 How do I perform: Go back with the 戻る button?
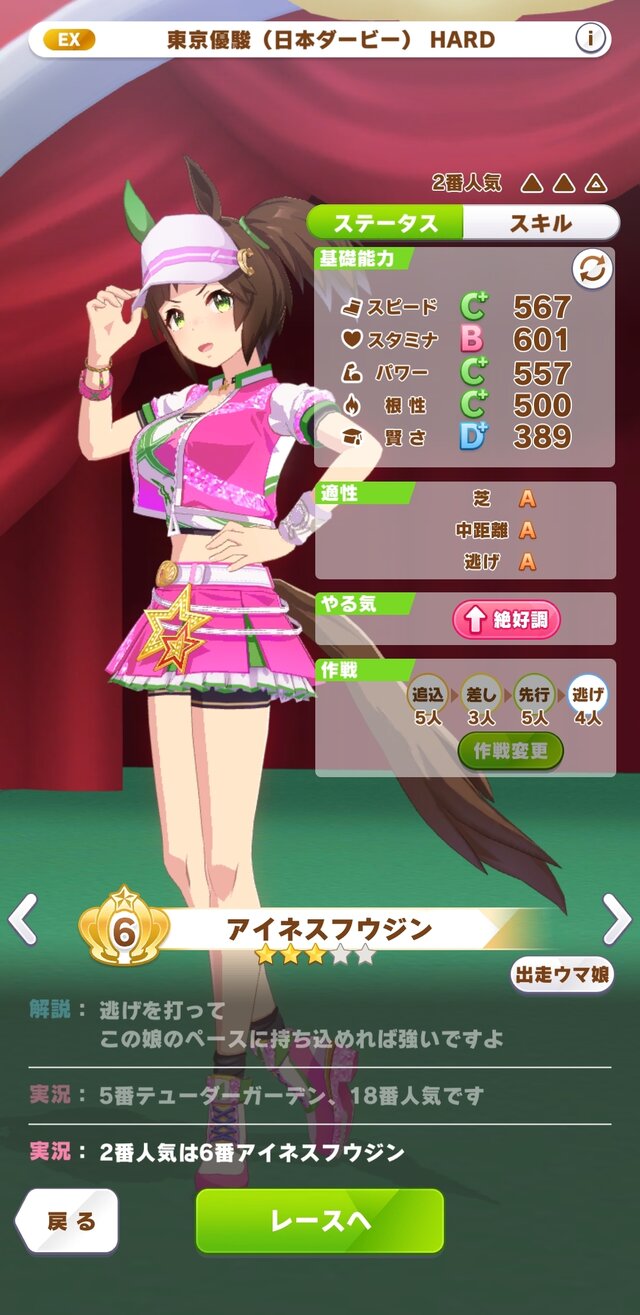pyautogui.click(x=68, y=1221)
